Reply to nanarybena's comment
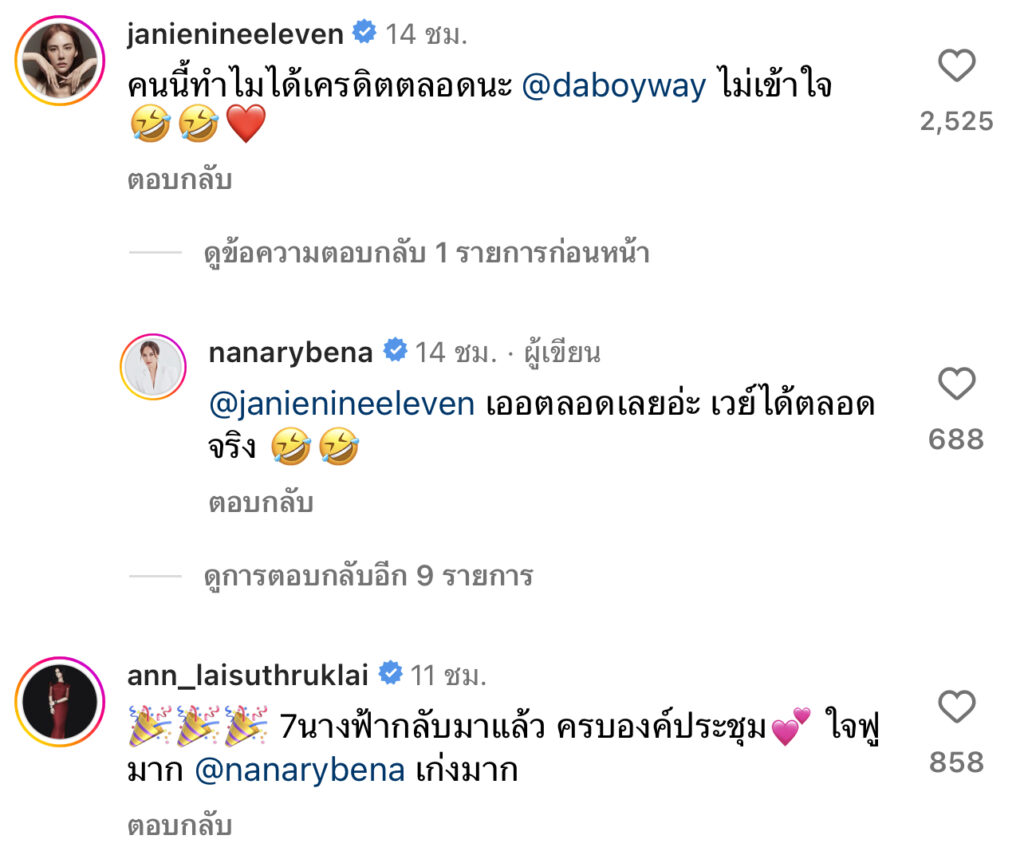1024x855 pixels. click(x=260, y=503)
